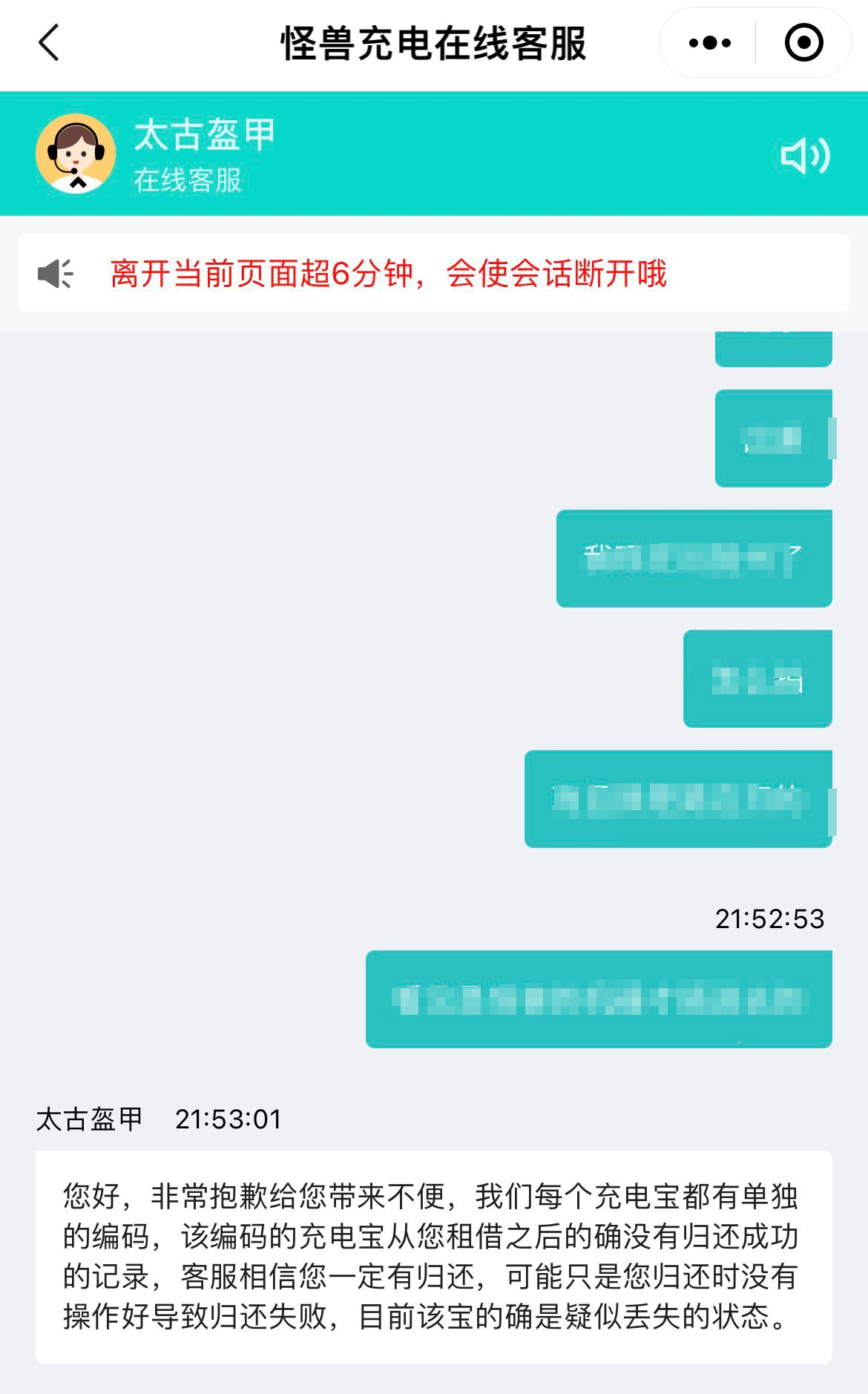Open the mini program more options menu
Image resolution: width=868 pixels, height=1394 pixels.
[709, 43]
